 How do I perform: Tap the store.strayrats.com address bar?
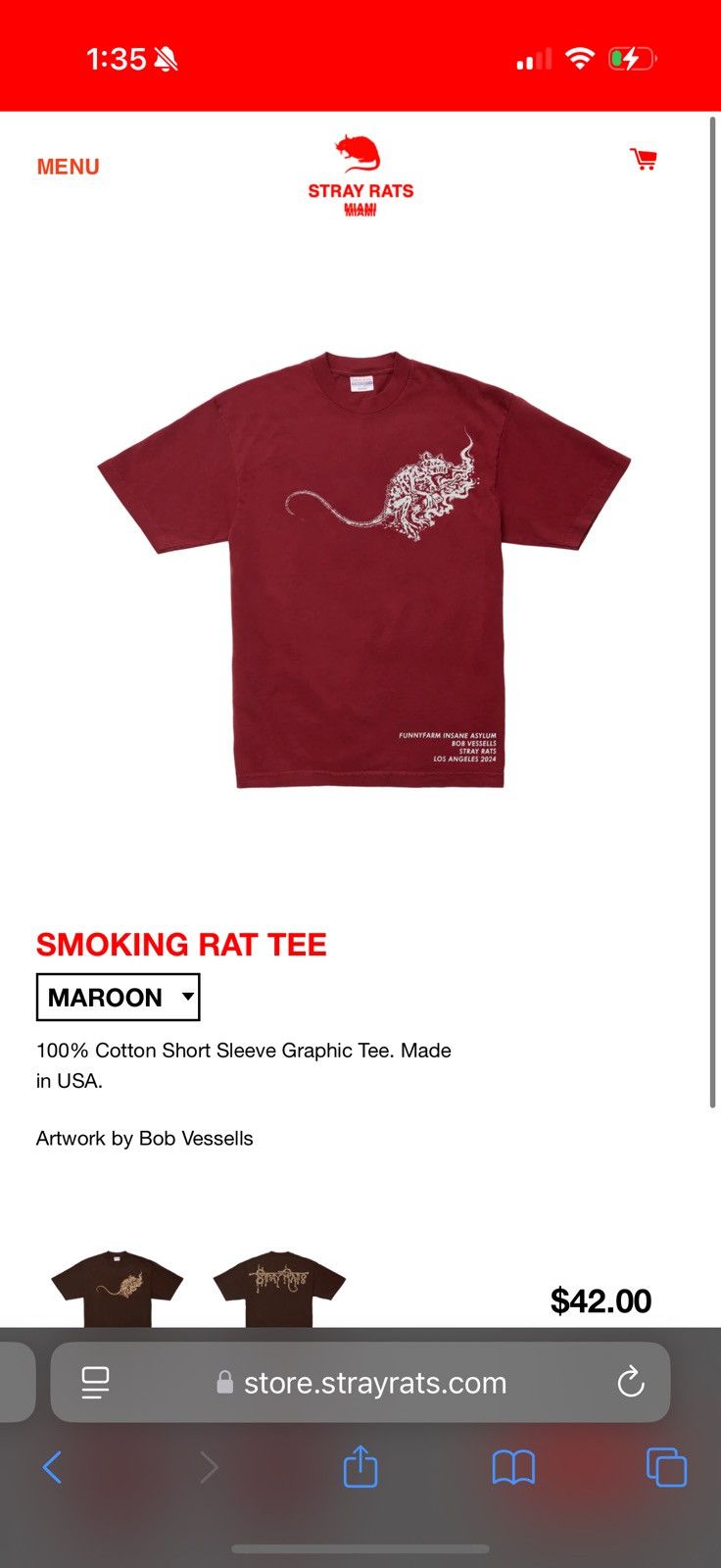pos(360,1383)
